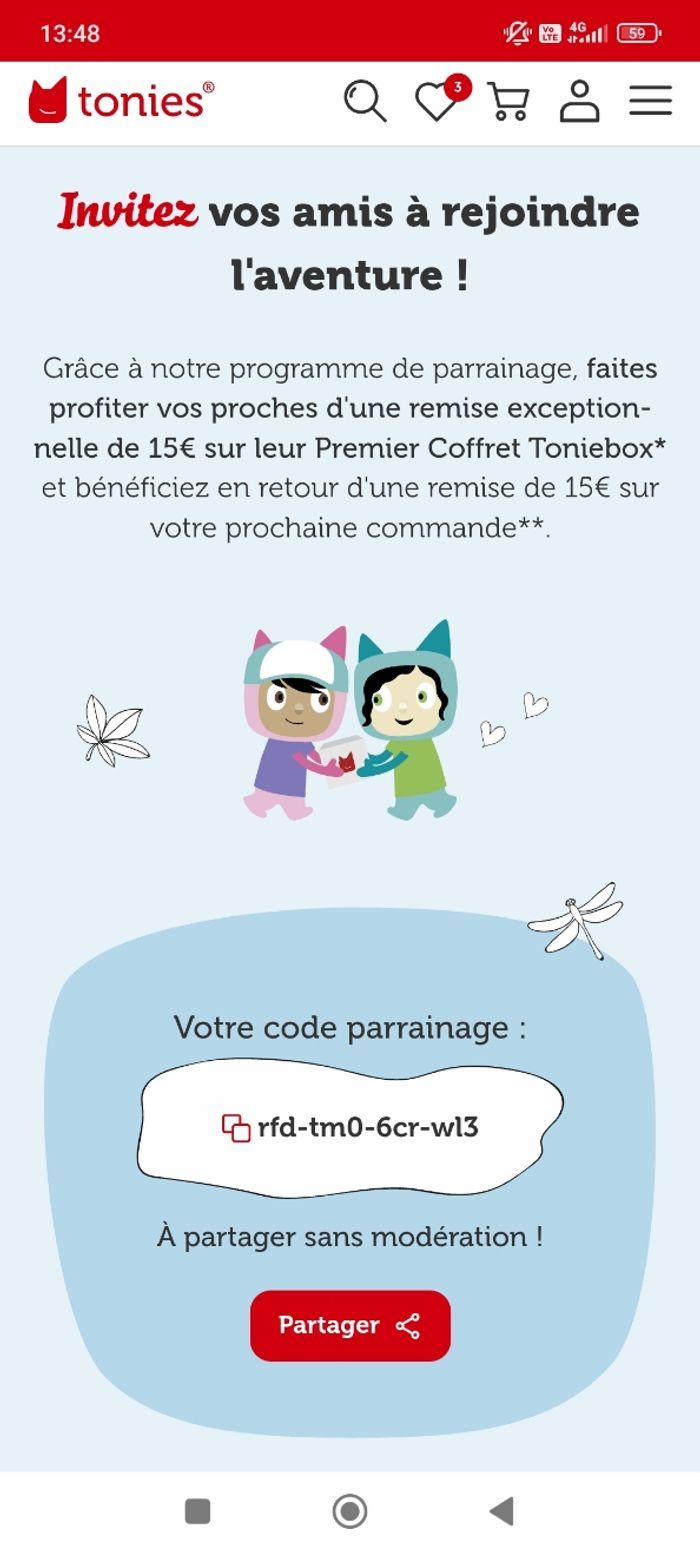Copy the referral code rfd-tm0-6cr-wl3

[236, 1128]
